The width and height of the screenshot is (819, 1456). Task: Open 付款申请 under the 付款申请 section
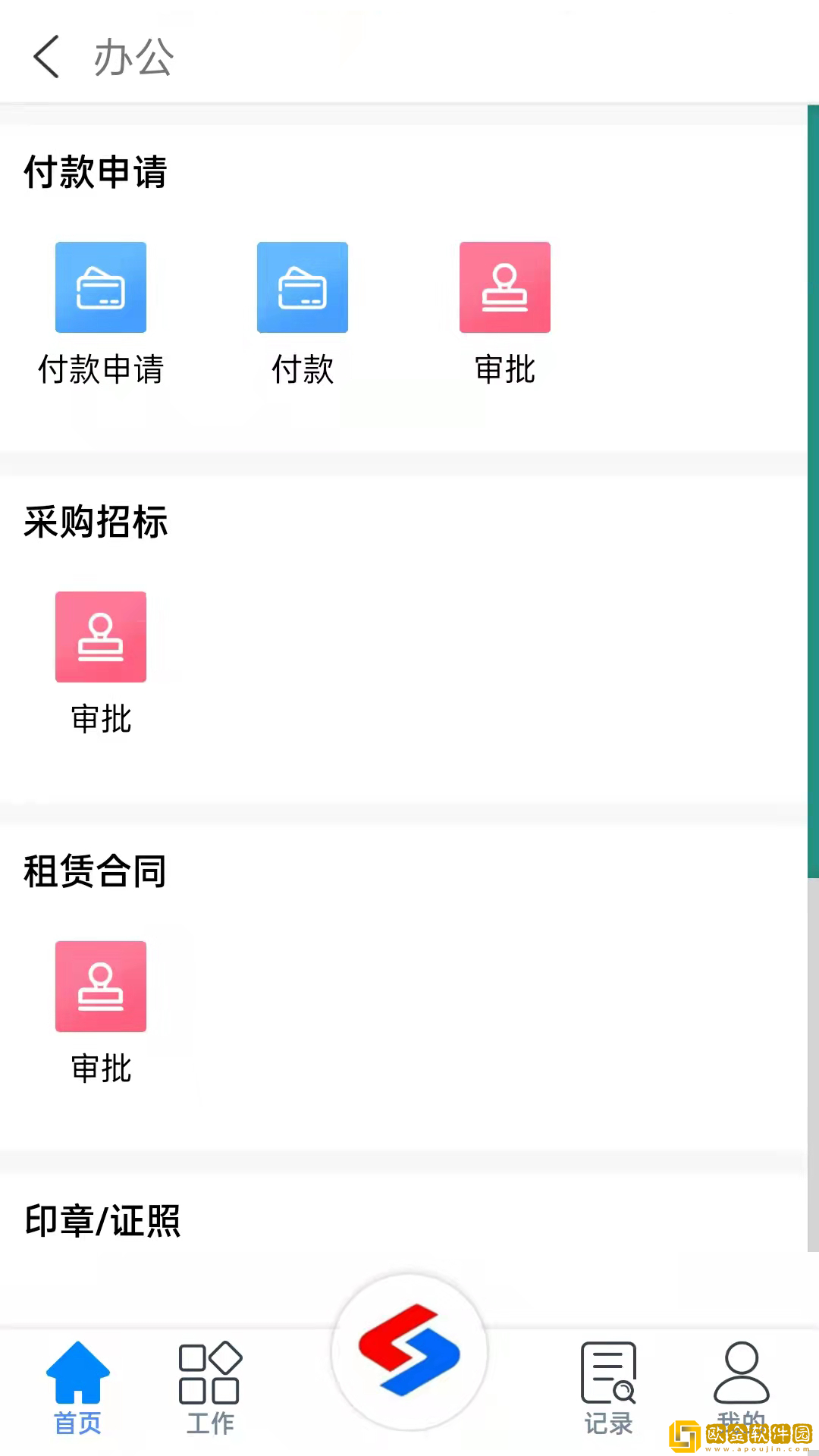(x=101, y=288)
